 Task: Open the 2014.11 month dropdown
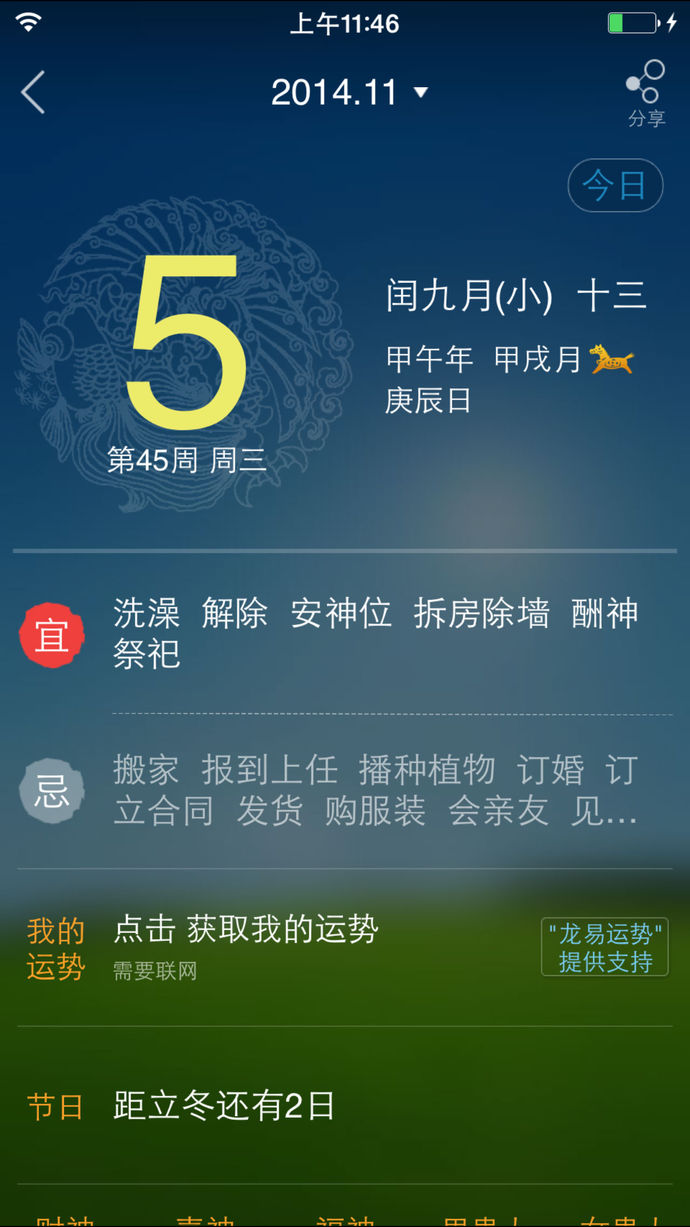tap(349, 93)
